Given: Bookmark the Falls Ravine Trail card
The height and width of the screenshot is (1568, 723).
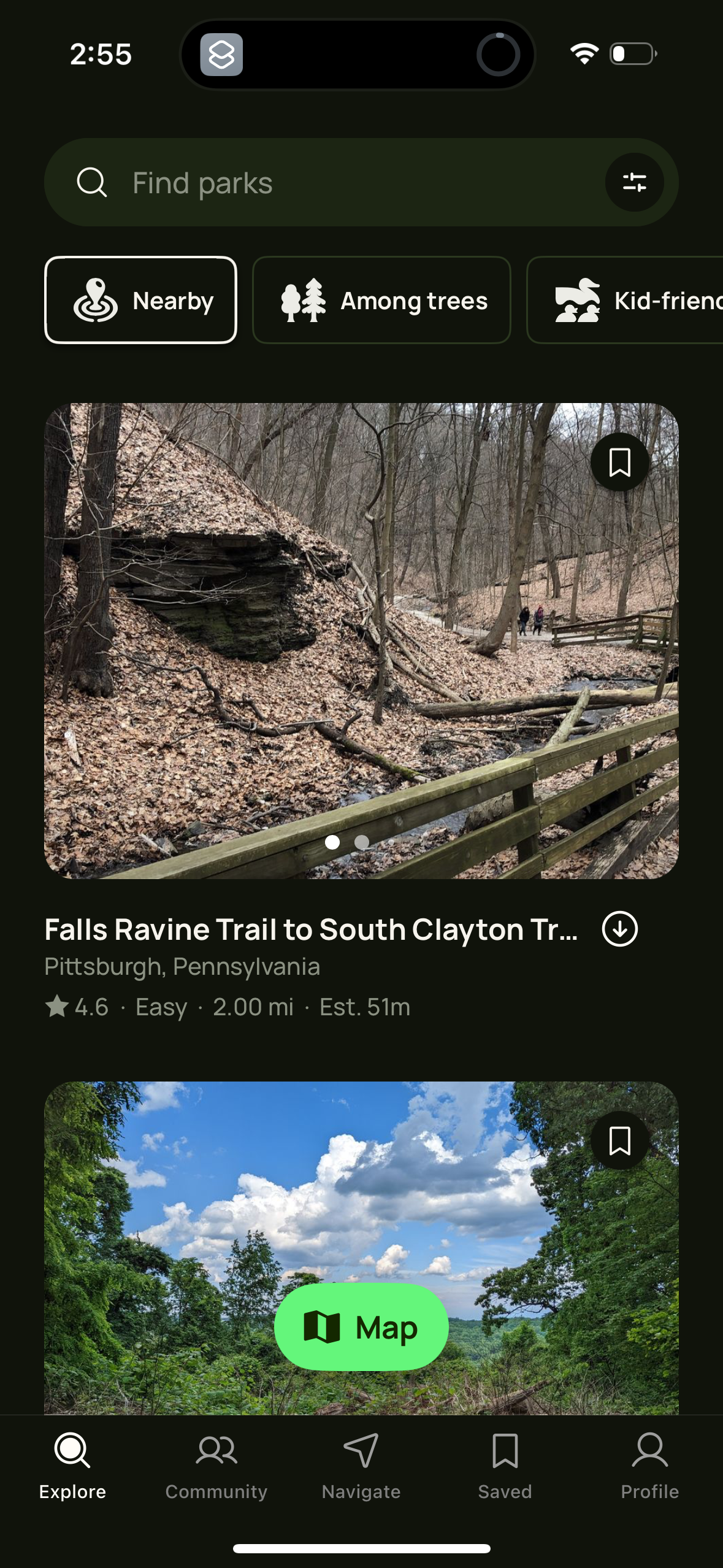Looking at the screenshot, I should (x=619, y=461).
